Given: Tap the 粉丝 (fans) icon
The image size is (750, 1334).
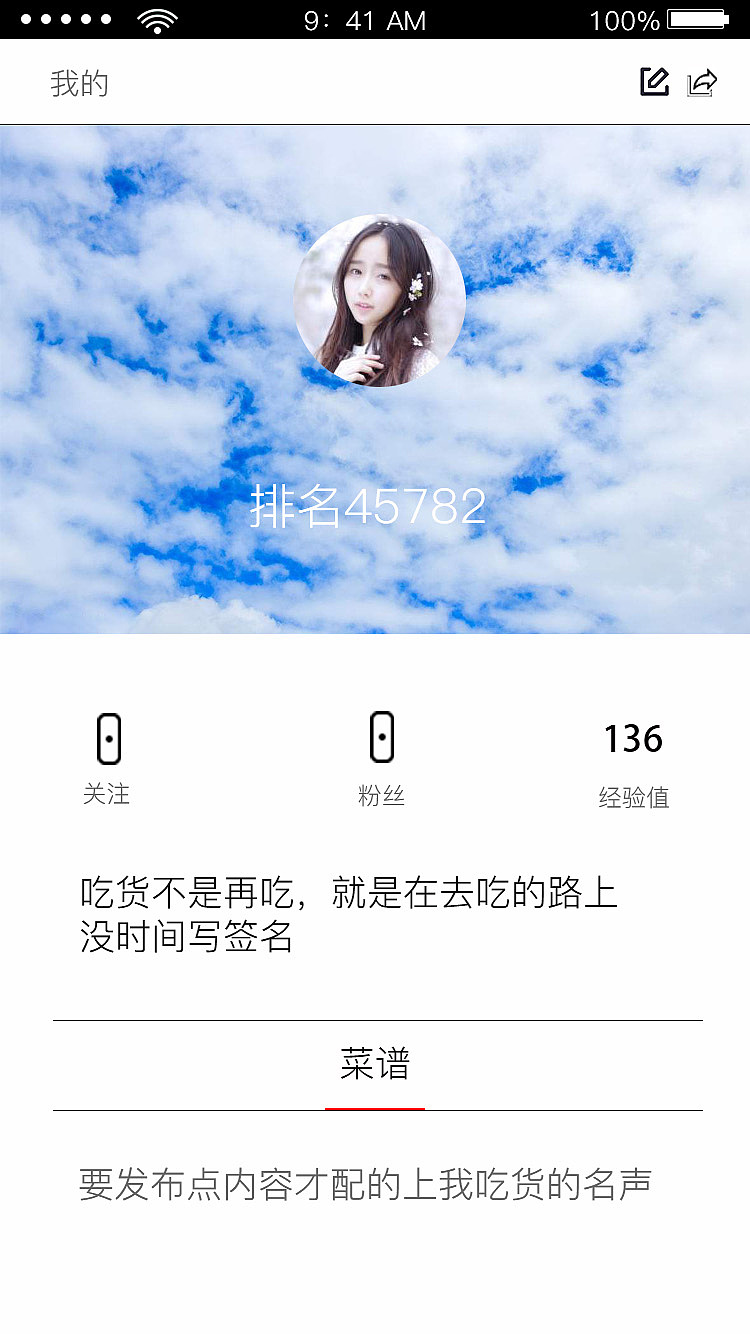Looking at the screenshot, I should pyautogui.click(x=381, y=737).
